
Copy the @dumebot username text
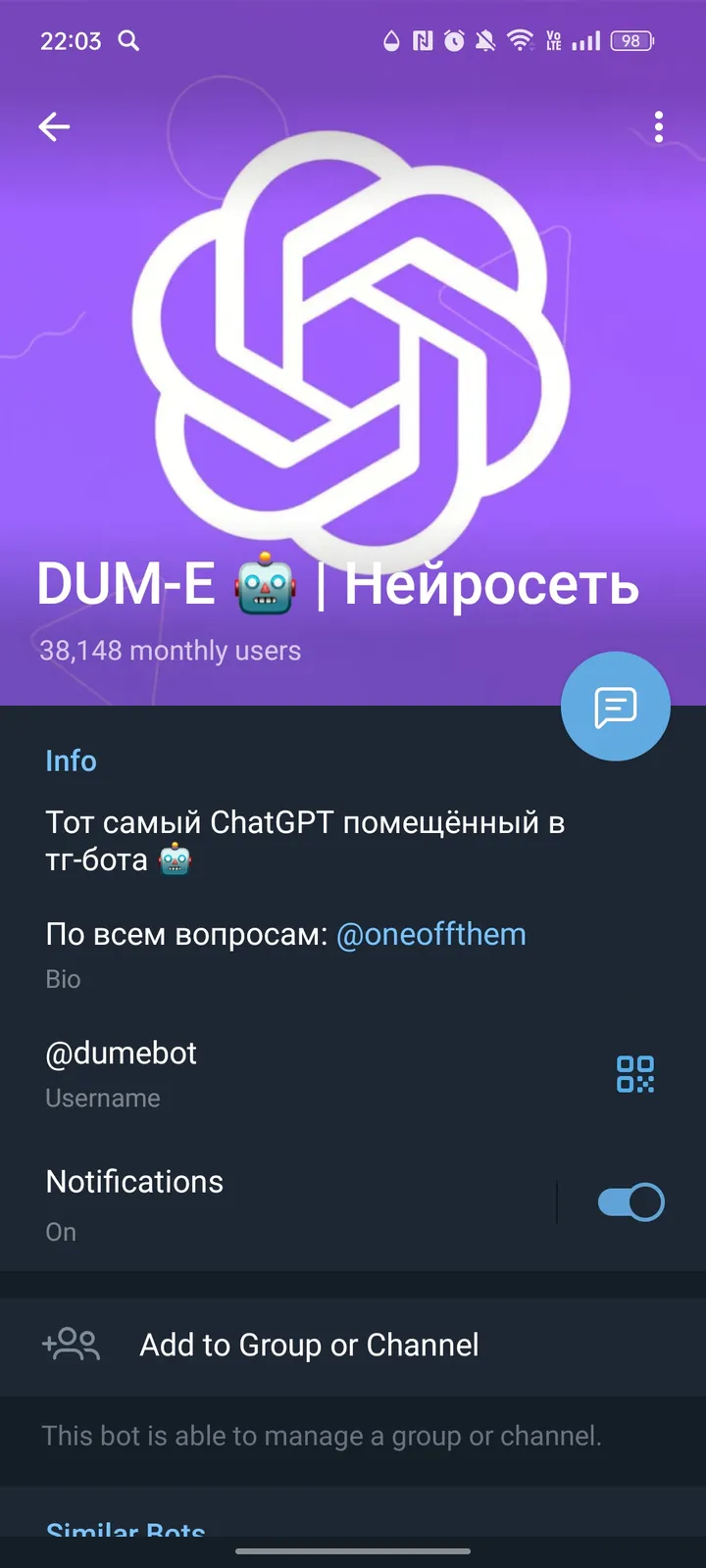121,1053
